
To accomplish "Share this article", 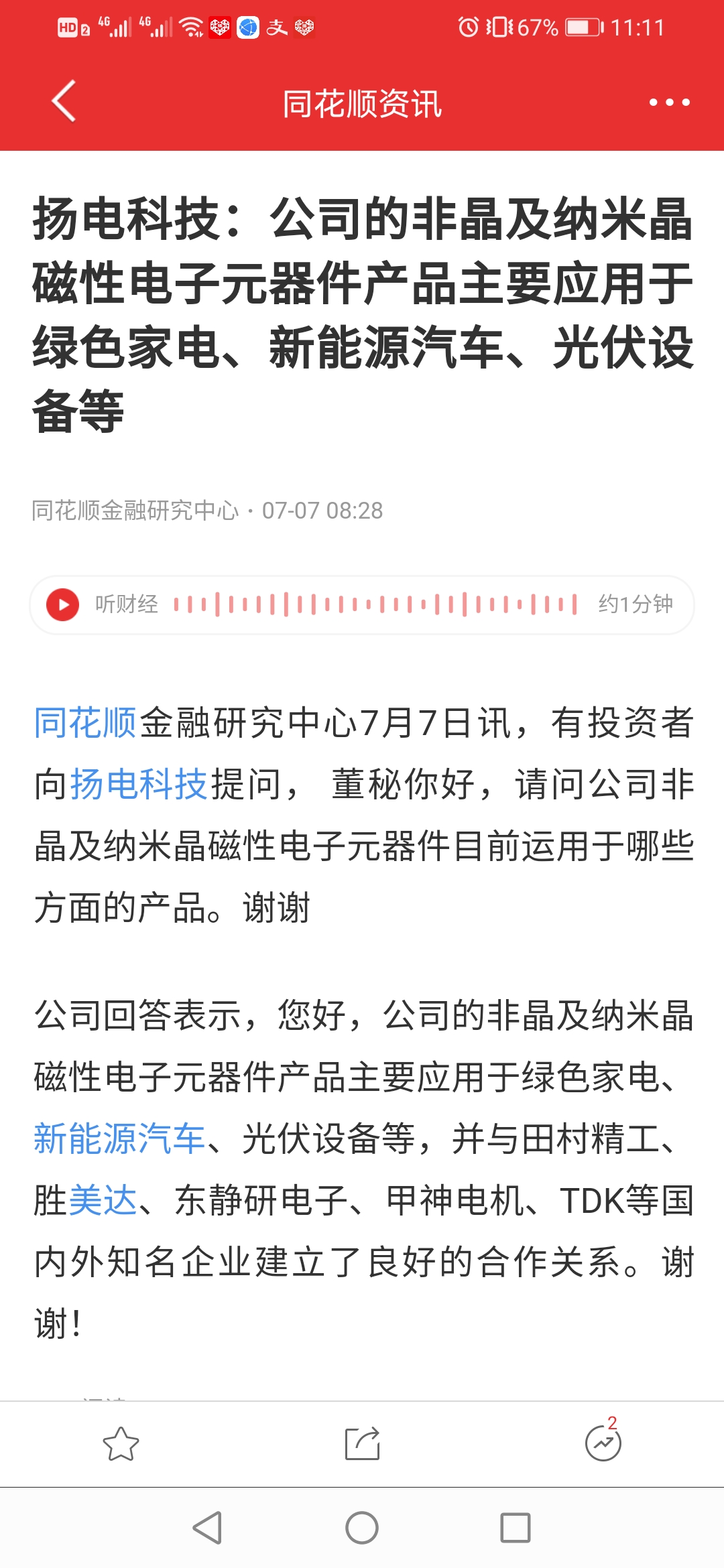I will (x=362, y=1444).
